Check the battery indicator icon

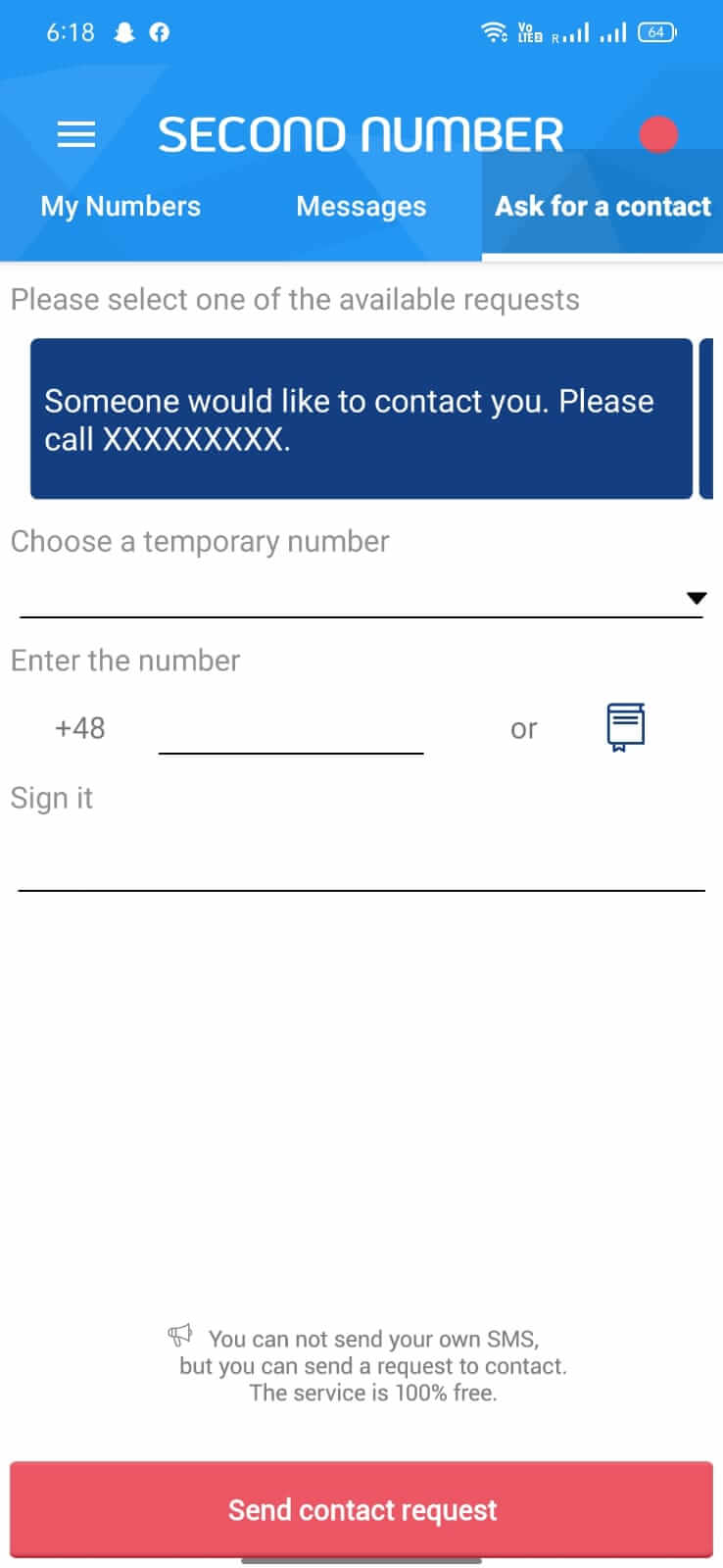coord(657,31)
